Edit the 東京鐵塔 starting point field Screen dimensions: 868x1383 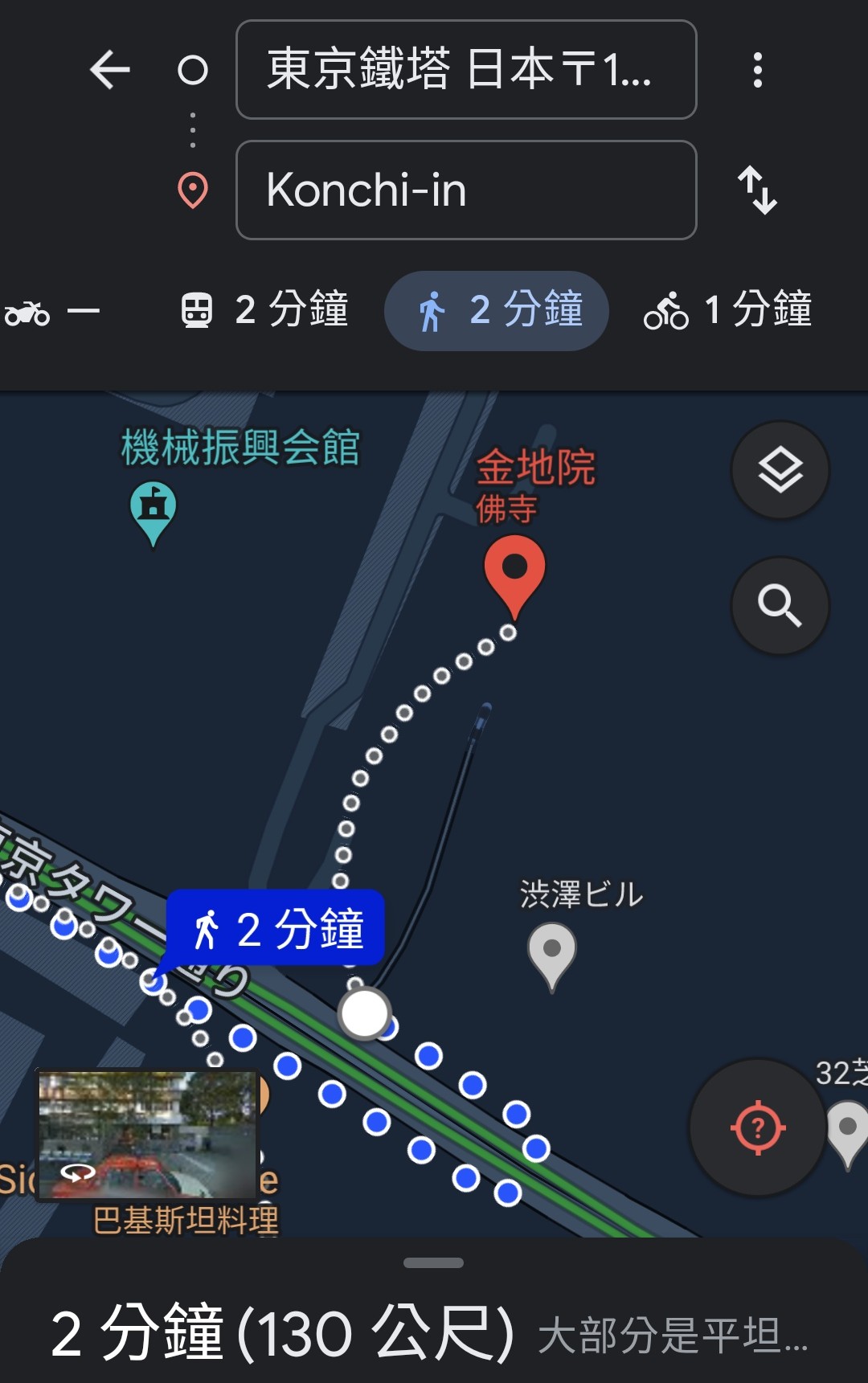pyautogui.click(x=465, y=70)
